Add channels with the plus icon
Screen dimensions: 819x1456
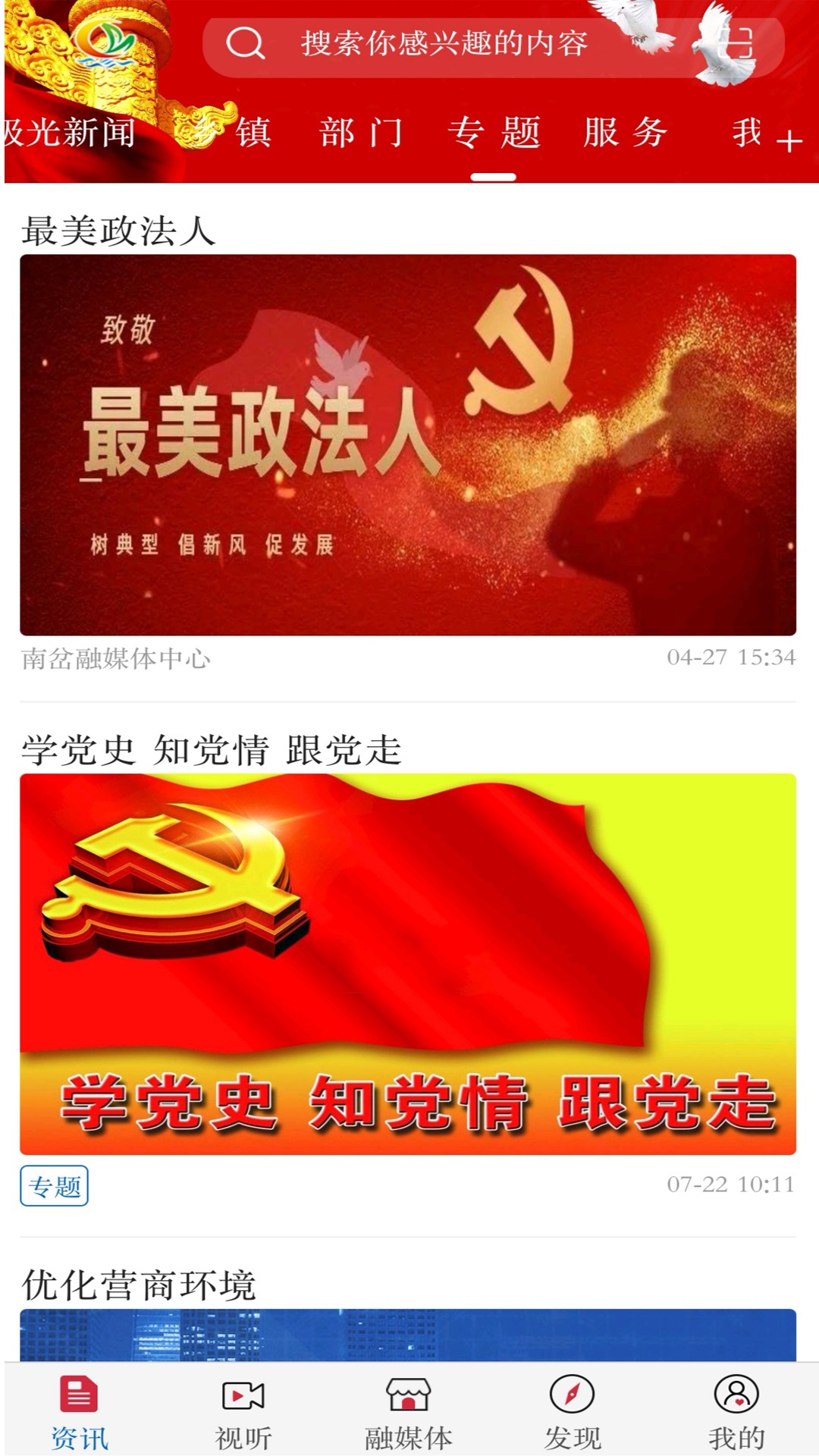pyautogui.click(x=789, y=141)
